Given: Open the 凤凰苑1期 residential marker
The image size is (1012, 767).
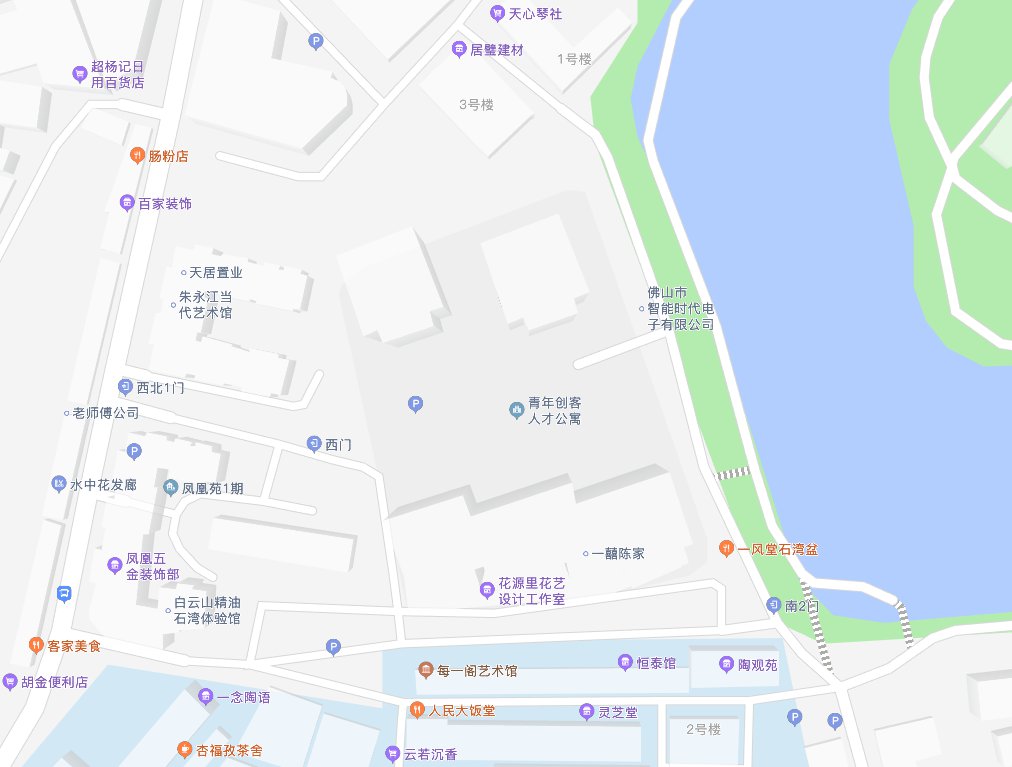Looking at the screenshot, I should point(171,488).
